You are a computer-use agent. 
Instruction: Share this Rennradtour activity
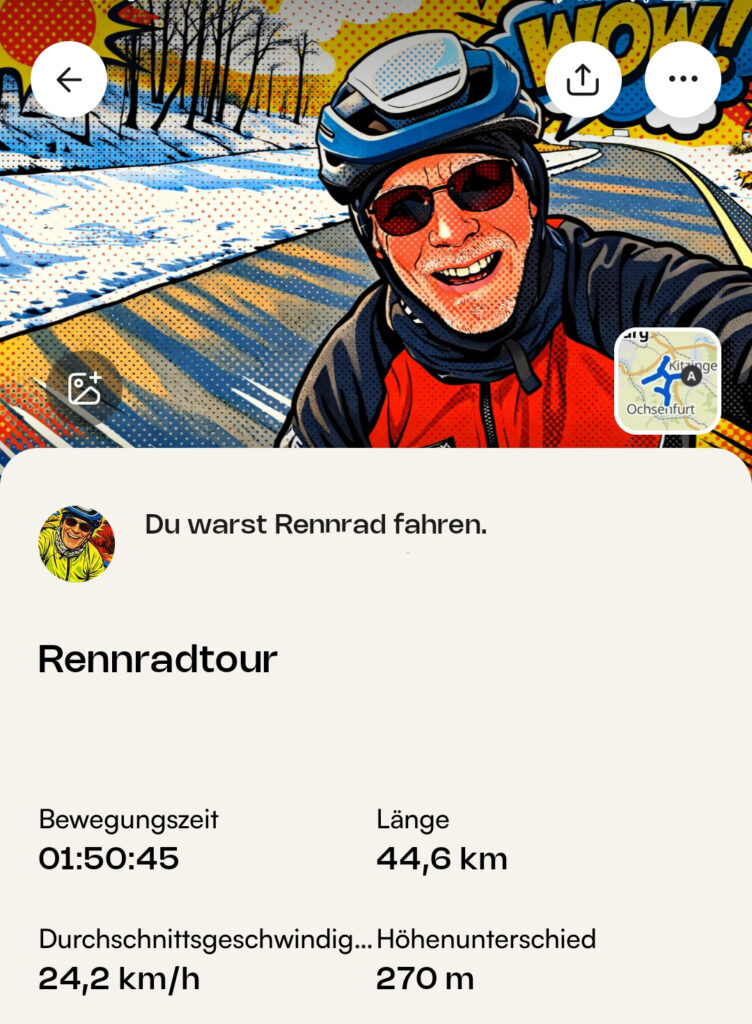pyautogui.click(x=583, y=80)
